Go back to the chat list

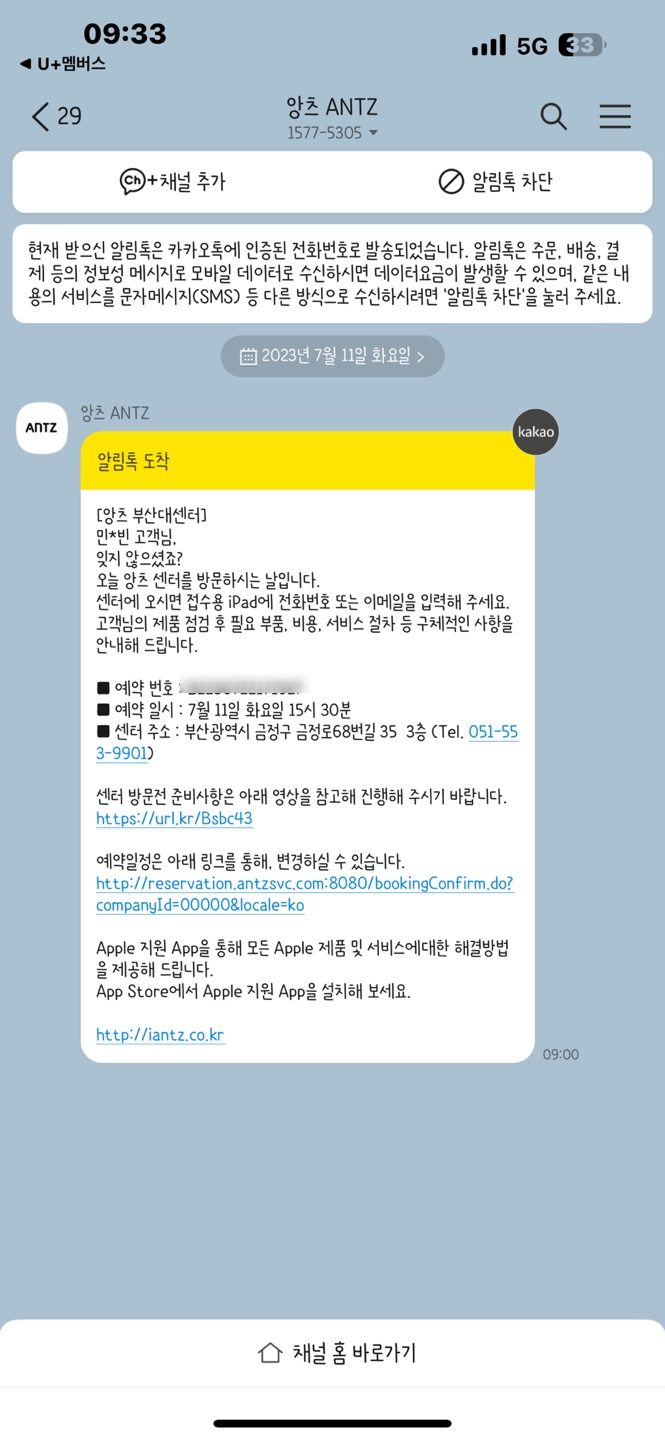coord(56,116)
